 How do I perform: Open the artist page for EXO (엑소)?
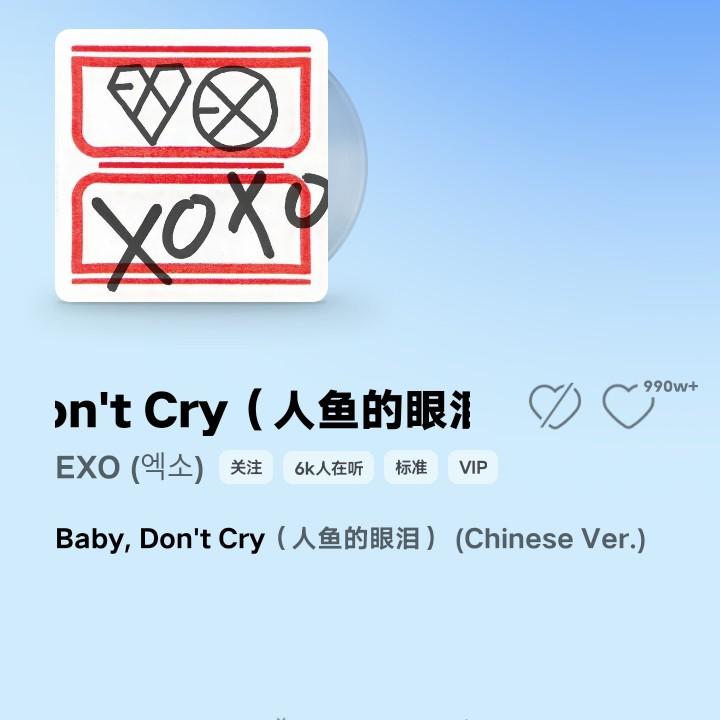[x=130, y=467]
